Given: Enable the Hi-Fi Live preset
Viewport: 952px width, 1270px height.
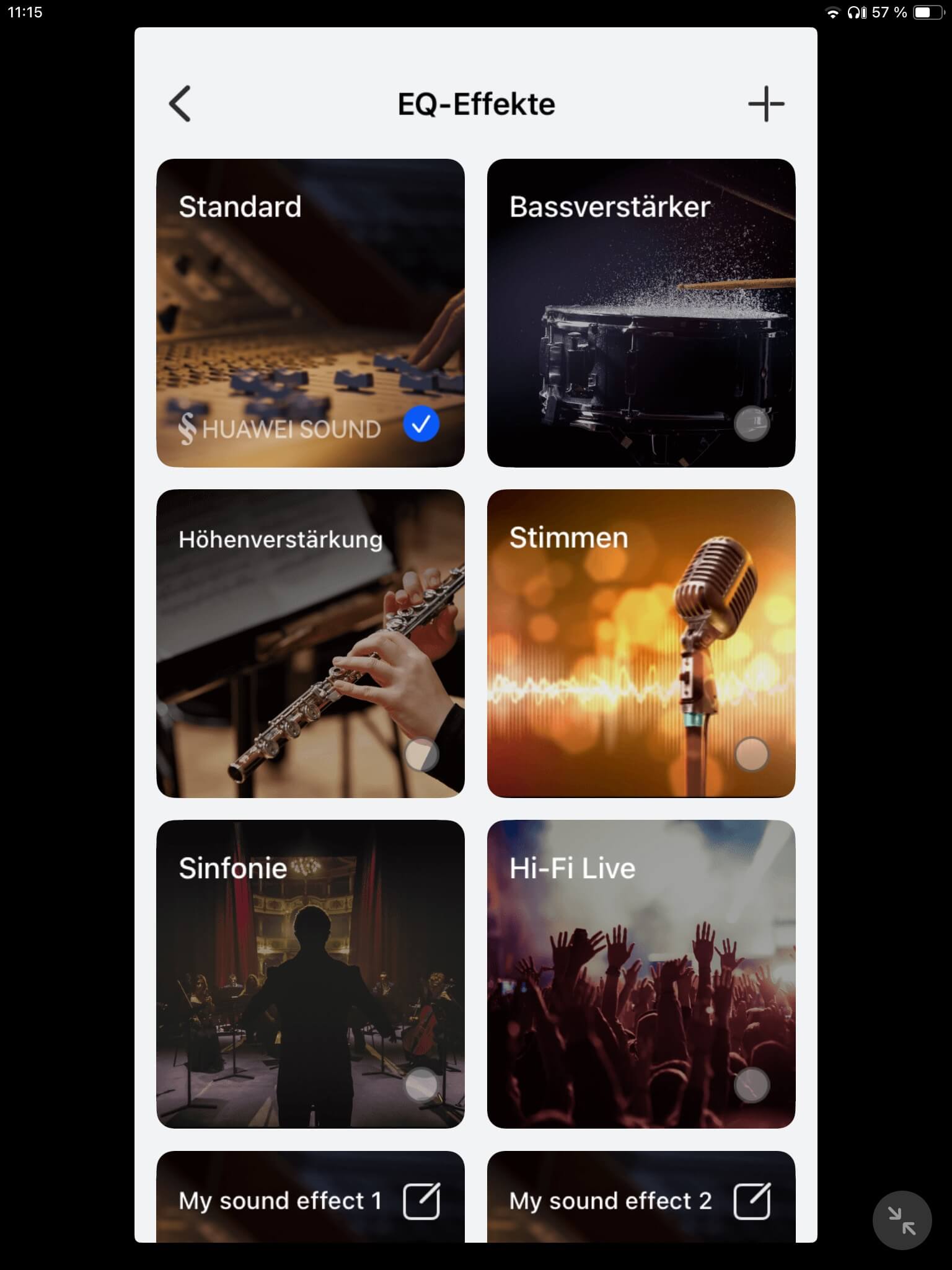Looking at the screenshot, I should point(641,974).
